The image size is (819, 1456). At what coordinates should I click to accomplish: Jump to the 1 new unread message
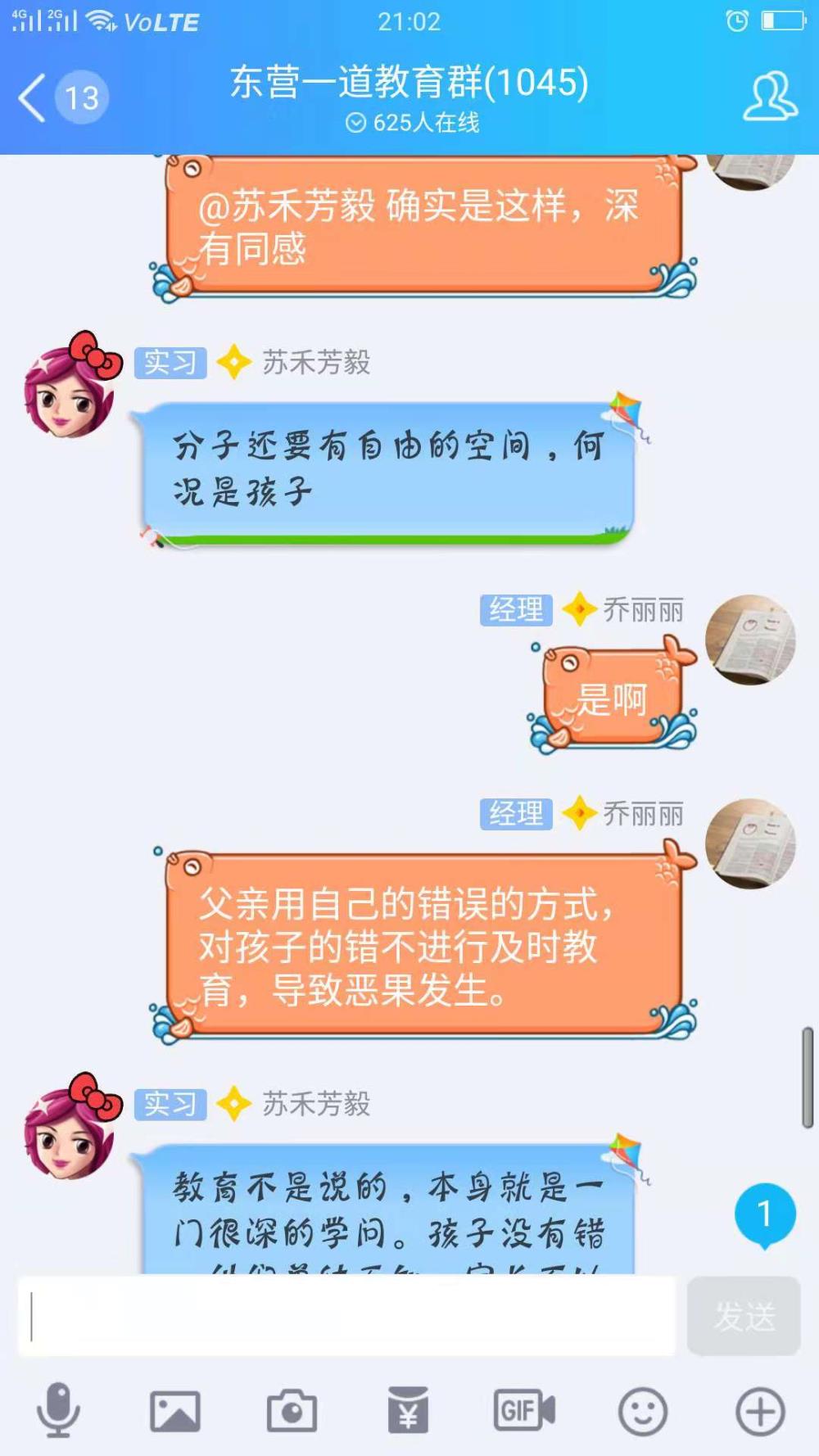coord(765,1215)
